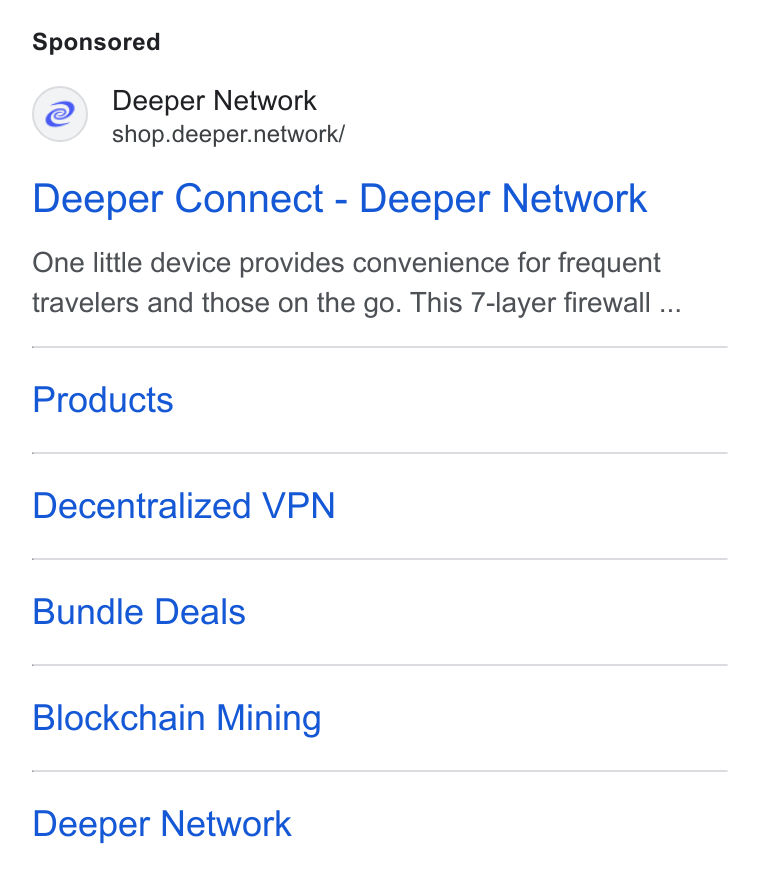Open the Products sitelink

click(103, 400)
